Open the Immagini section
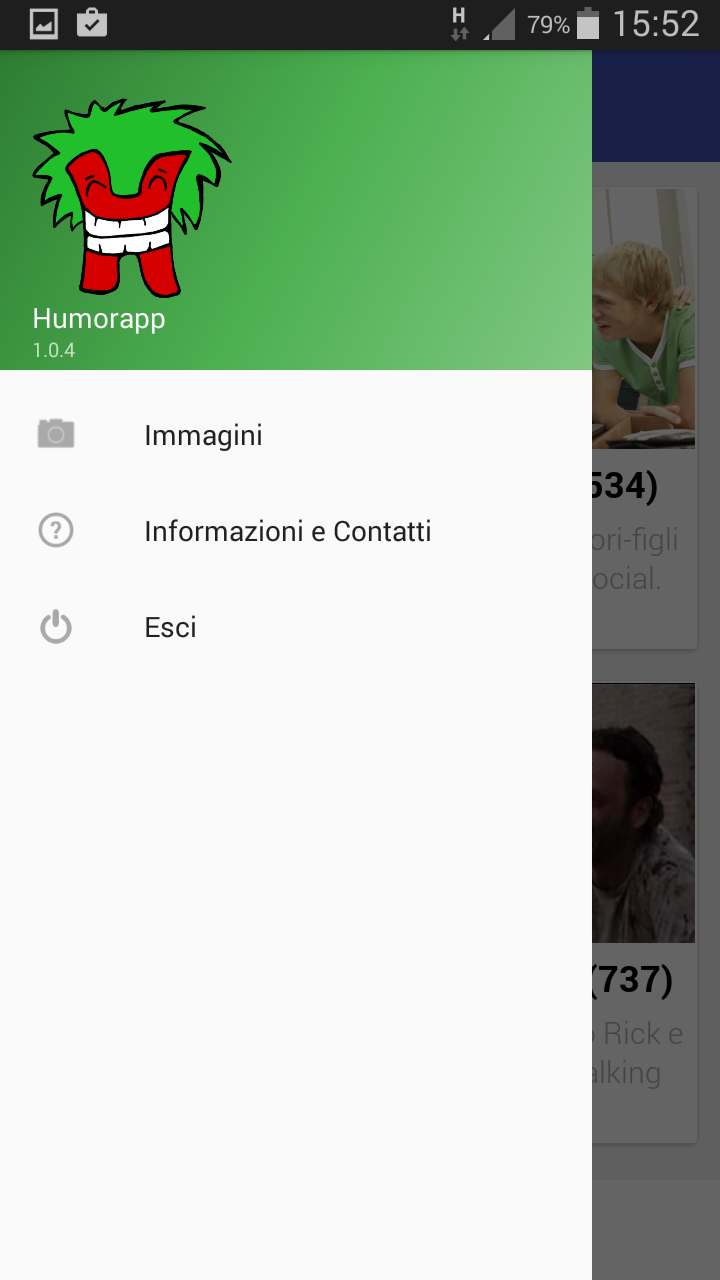Viewport: 720px width, 1280px height. pyautogui.click(x=296, y=435)
